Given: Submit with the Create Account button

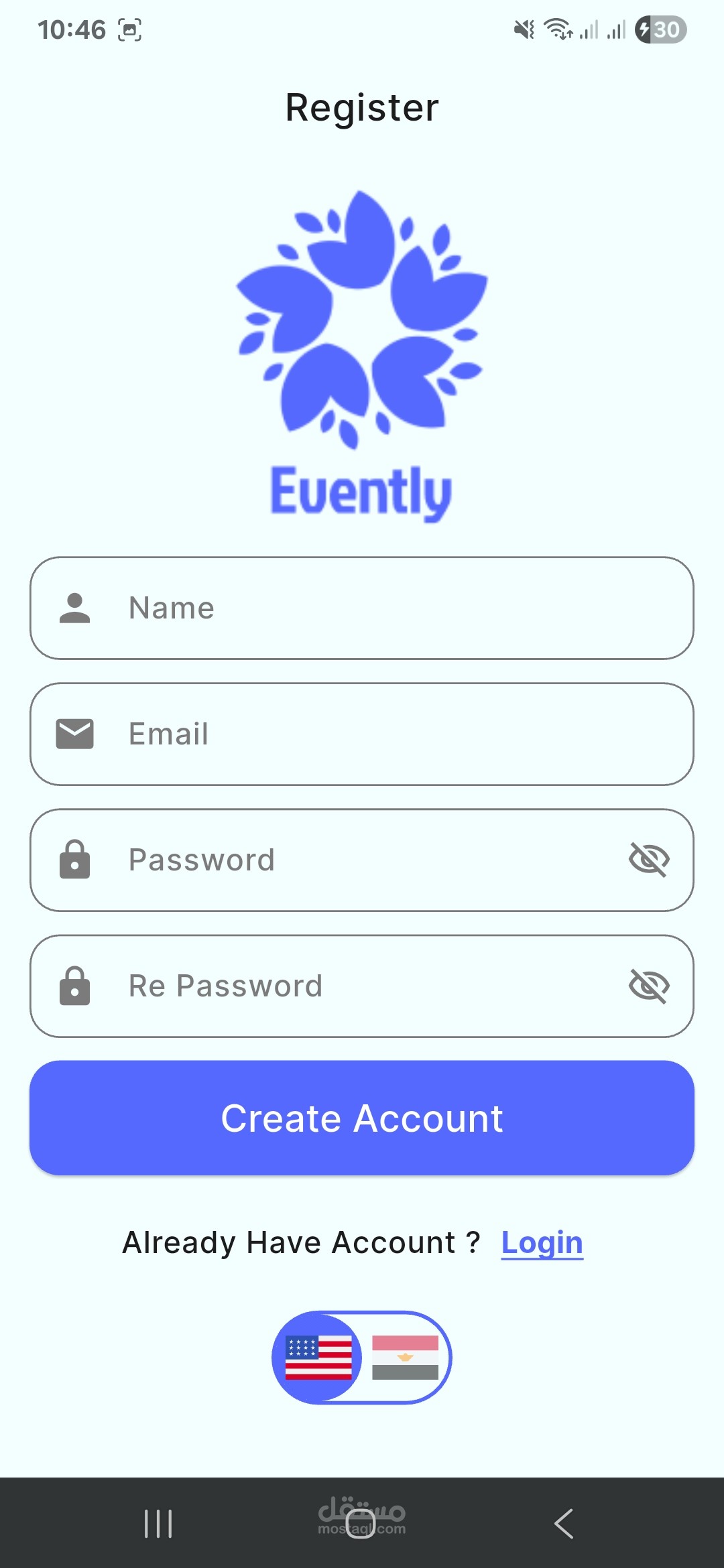Looking at the screenshot, I should coord(362,1118).
